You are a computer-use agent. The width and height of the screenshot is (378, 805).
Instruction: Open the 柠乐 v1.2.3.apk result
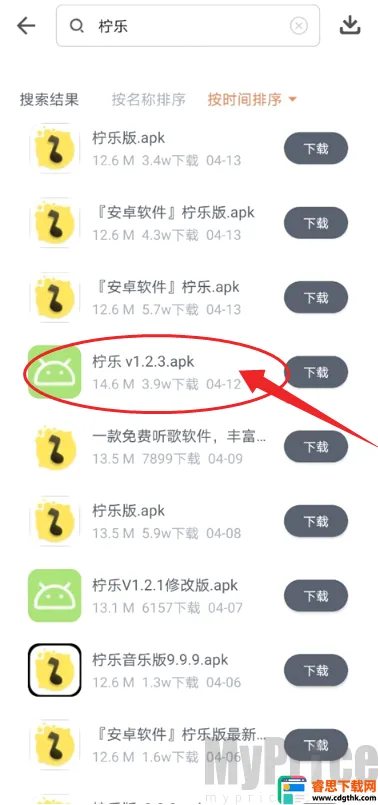(x=154, y=372)
